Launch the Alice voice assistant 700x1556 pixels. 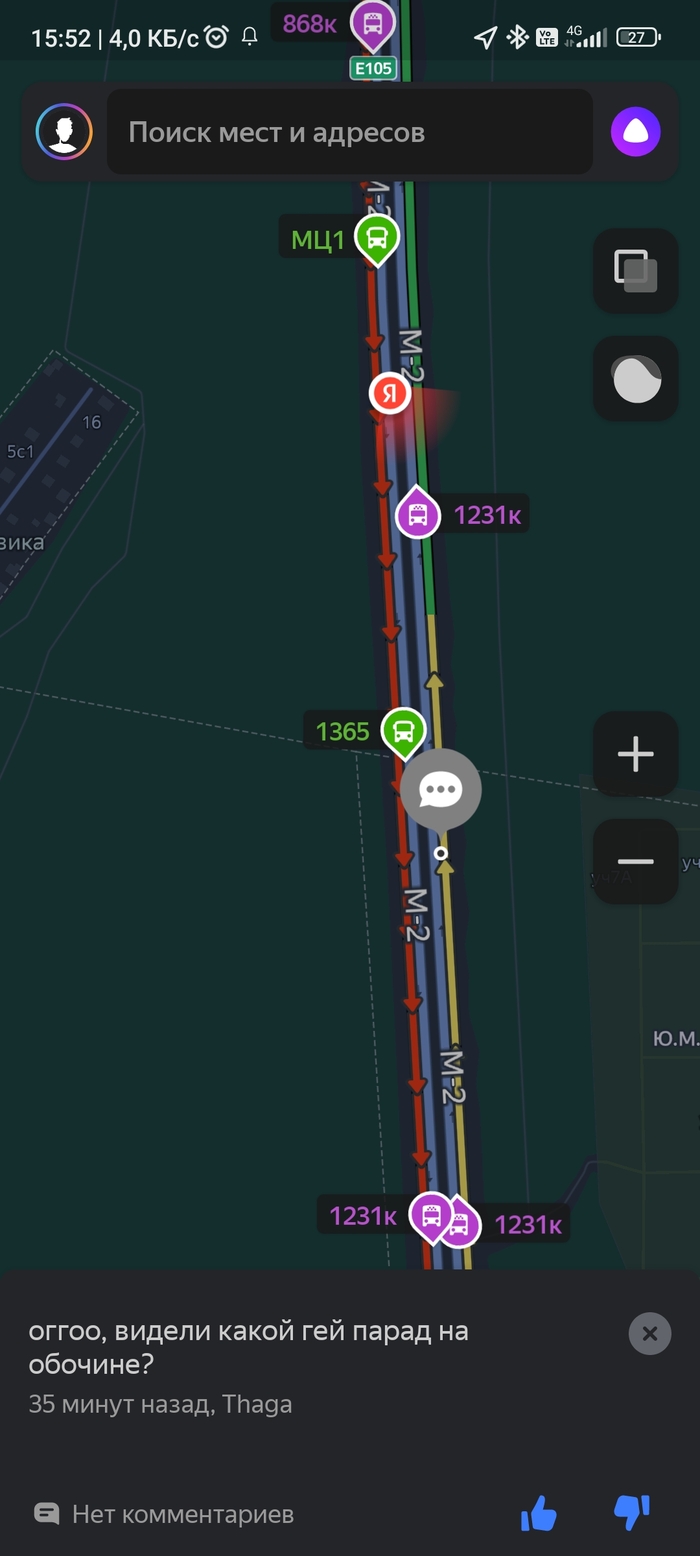click(636, 132)
